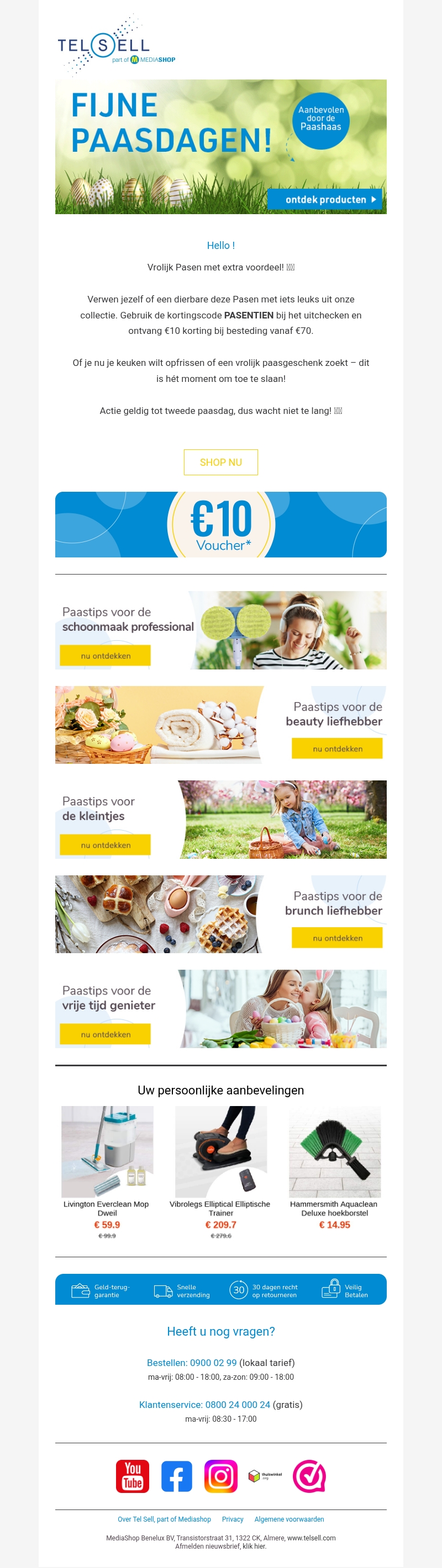Open the Privacy link
Screen dimensions: 442x1568
tap(232, 1519)
